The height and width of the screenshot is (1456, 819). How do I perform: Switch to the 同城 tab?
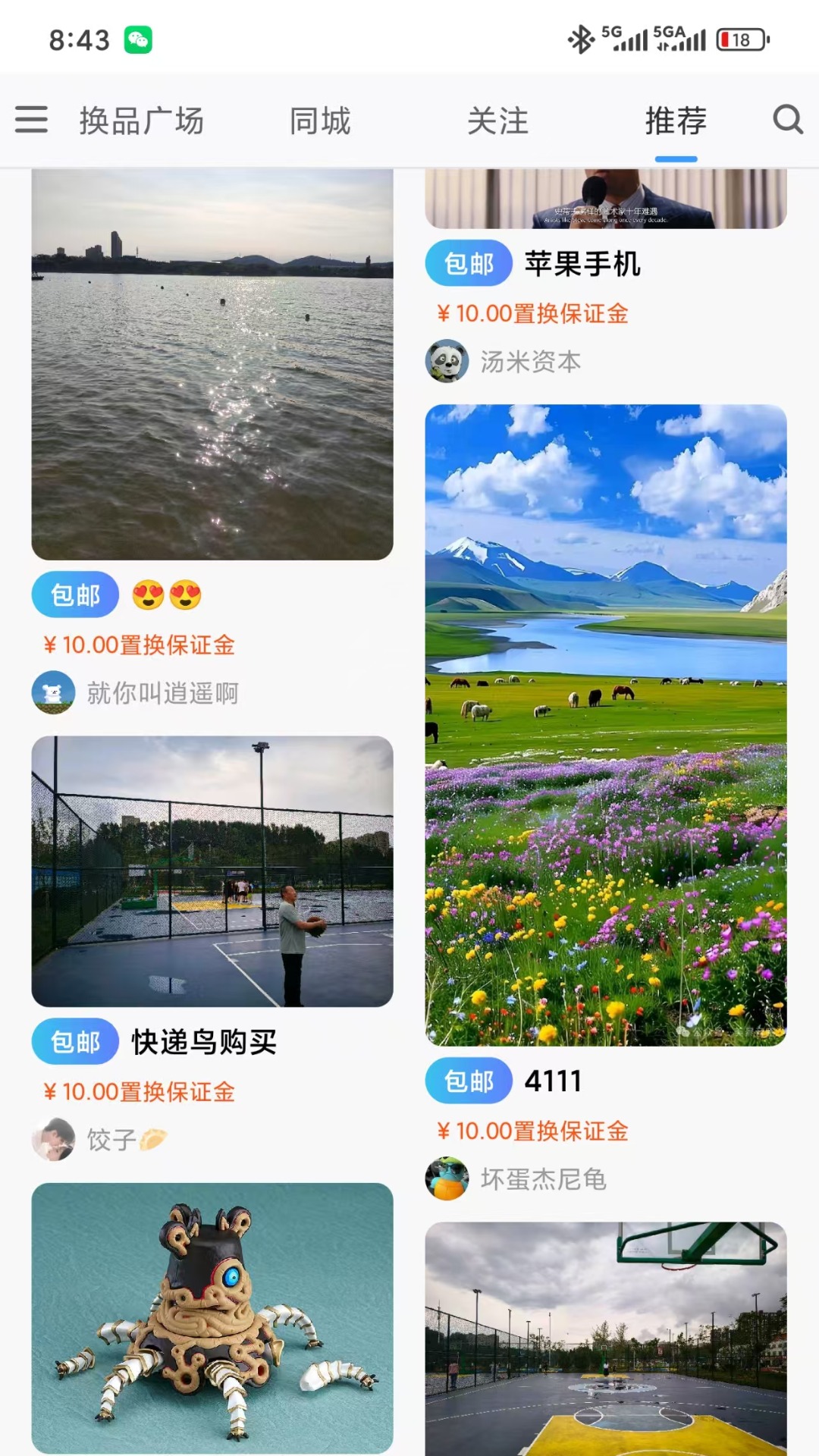318,120
